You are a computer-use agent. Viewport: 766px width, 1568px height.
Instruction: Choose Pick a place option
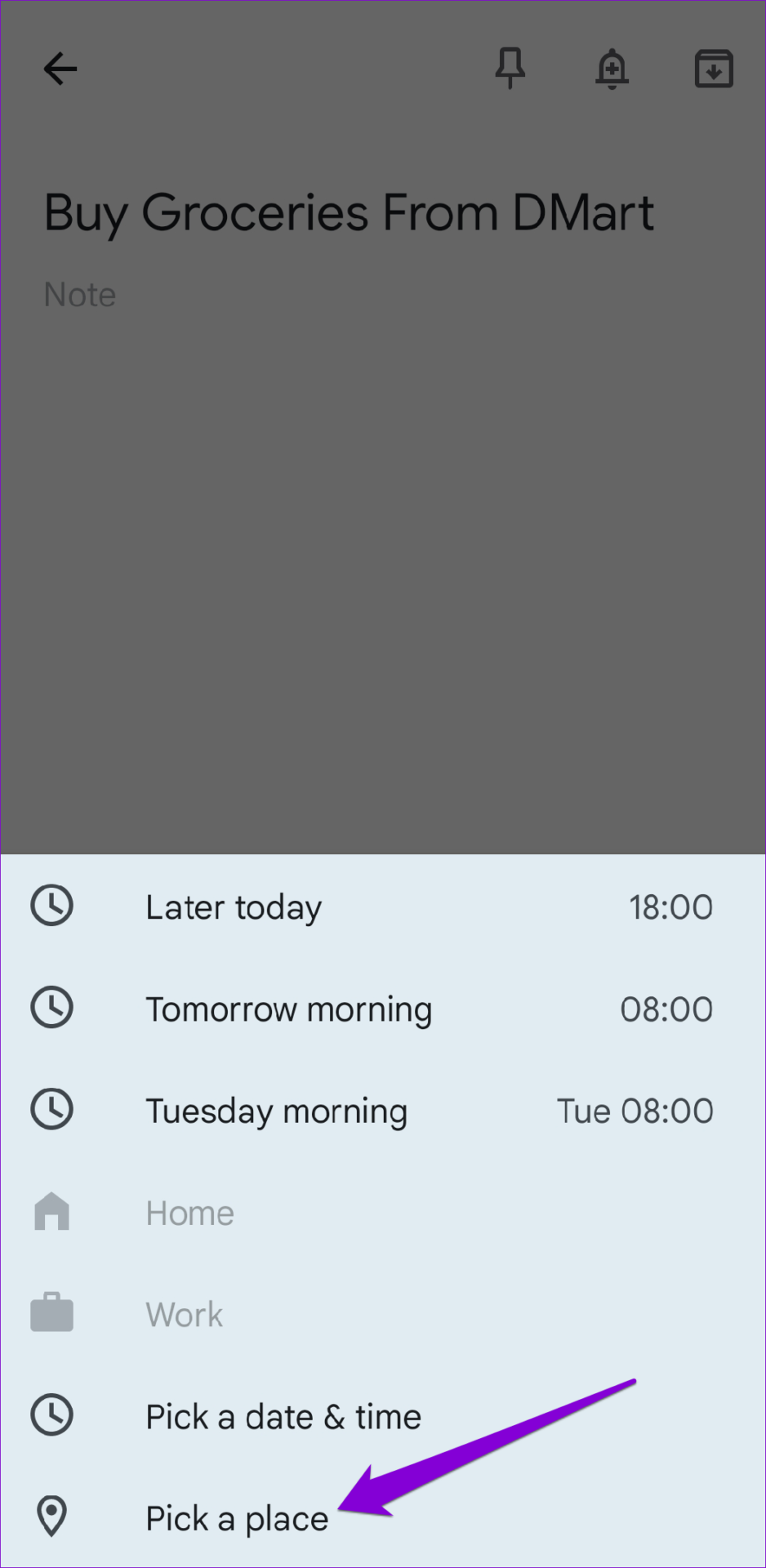(383, 1518)
